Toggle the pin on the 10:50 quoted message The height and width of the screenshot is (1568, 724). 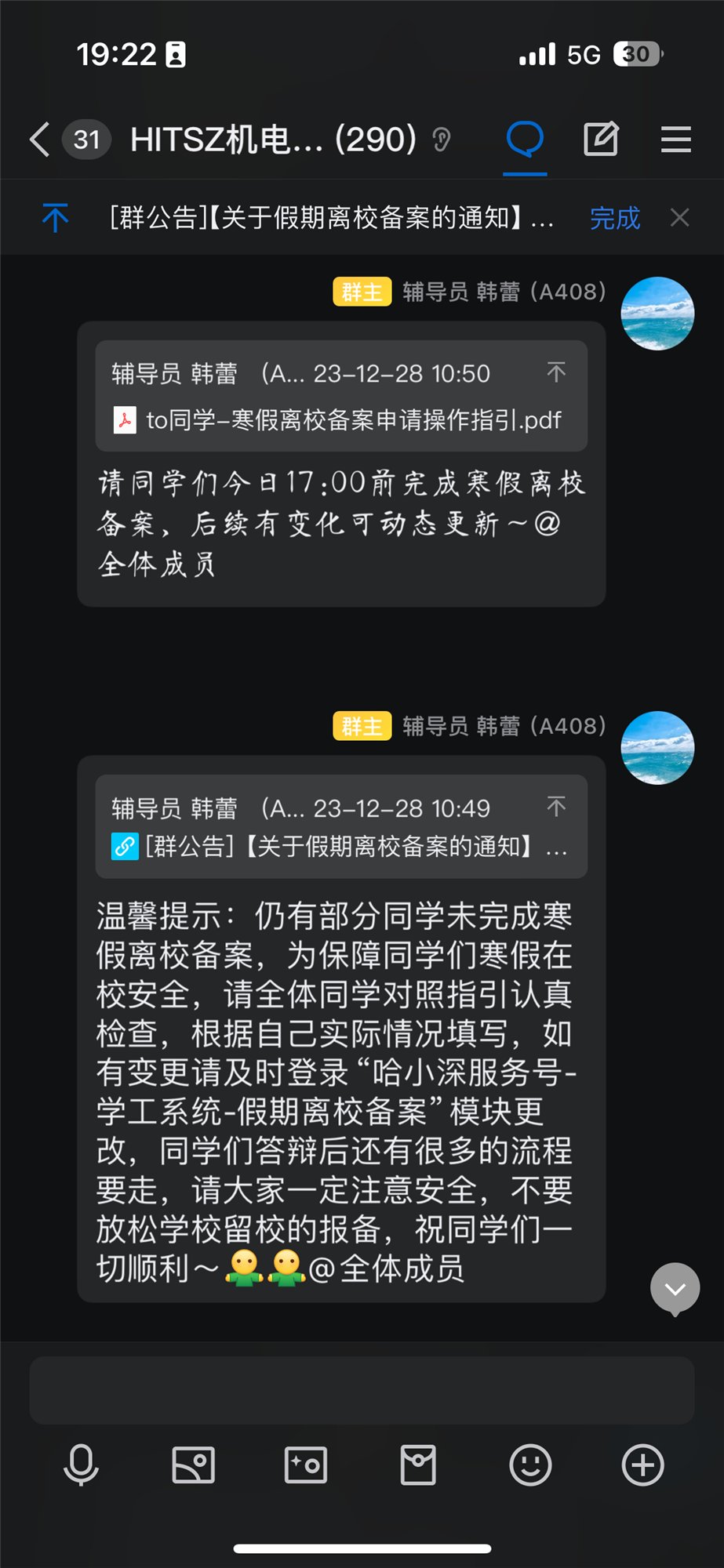(557, 372)
